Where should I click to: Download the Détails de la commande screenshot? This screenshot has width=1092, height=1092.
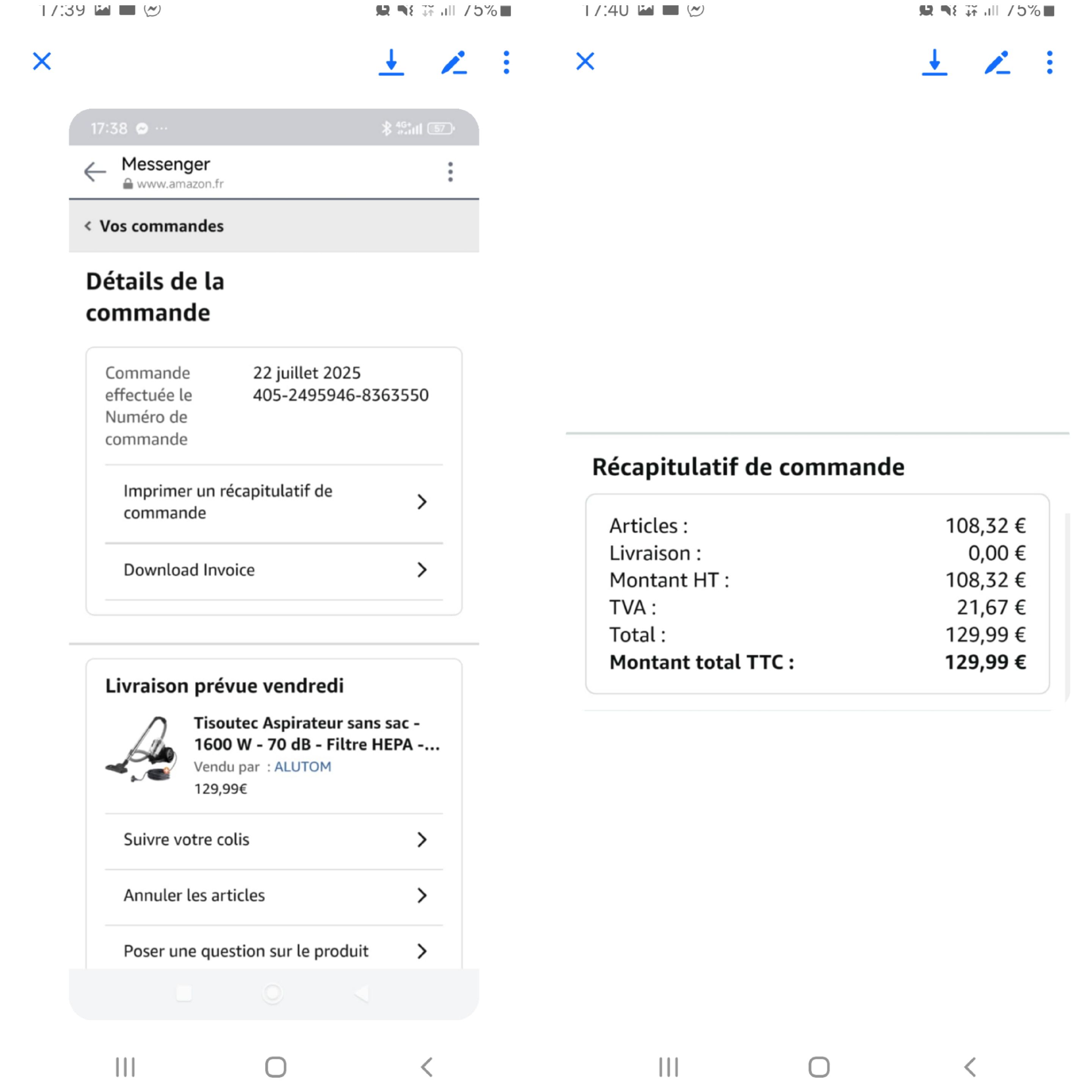tap(391, 62)
